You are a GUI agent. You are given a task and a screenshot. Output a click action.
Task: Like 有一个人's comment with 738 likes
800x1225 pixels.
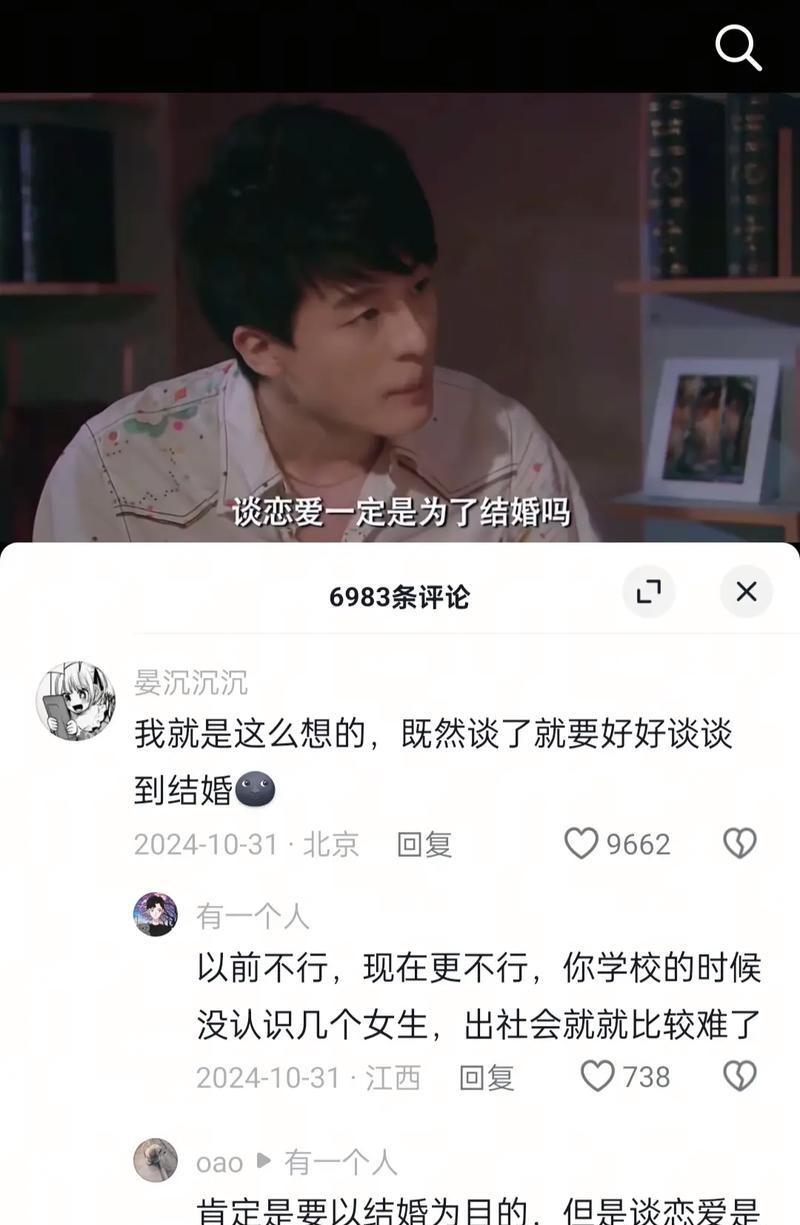(x=598, y=1077)
